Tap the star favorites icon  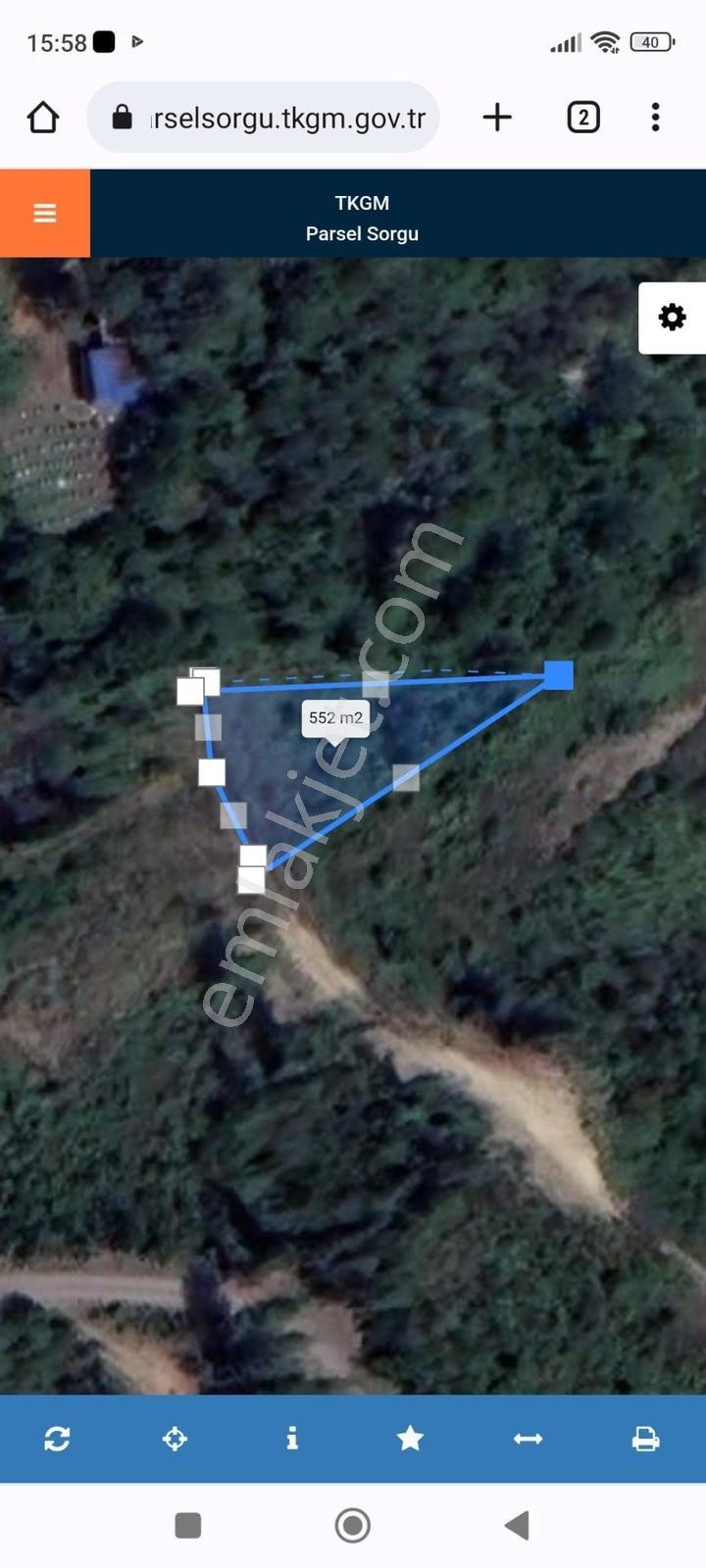tap(410, 1438)
